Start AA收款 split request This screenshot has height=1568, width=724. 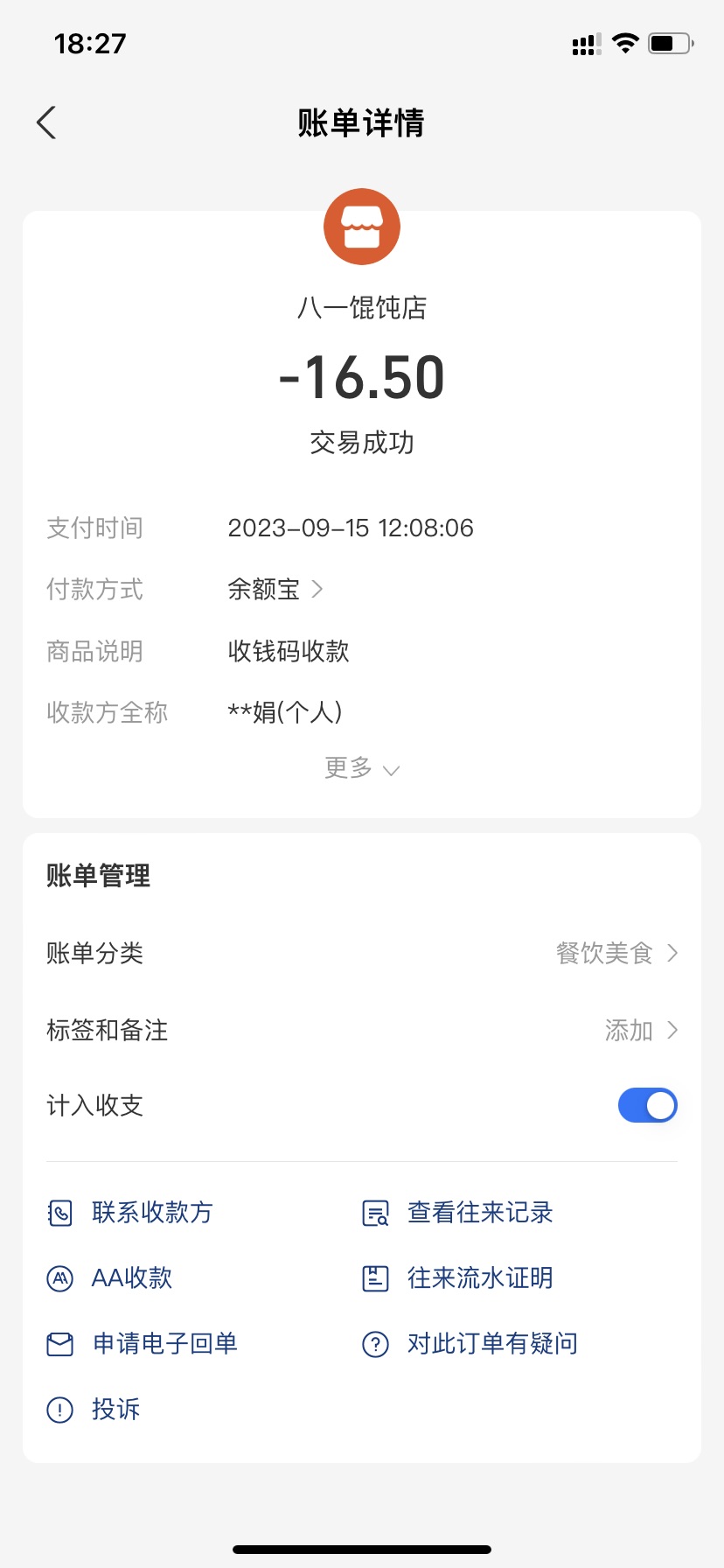110,1278
